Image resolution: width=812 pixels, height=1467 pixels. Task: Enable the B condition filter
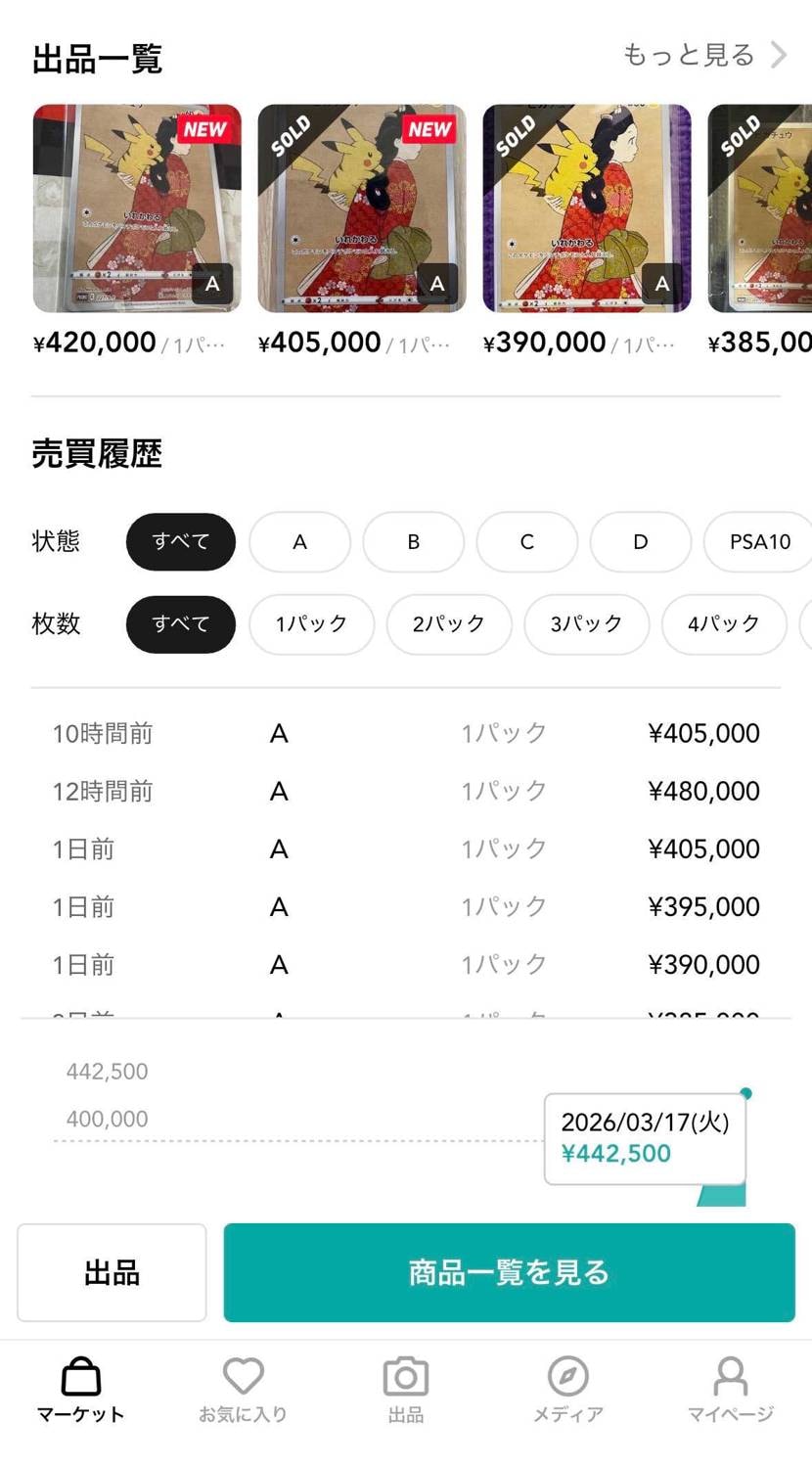pyautogui.click(x=413, y=541)
